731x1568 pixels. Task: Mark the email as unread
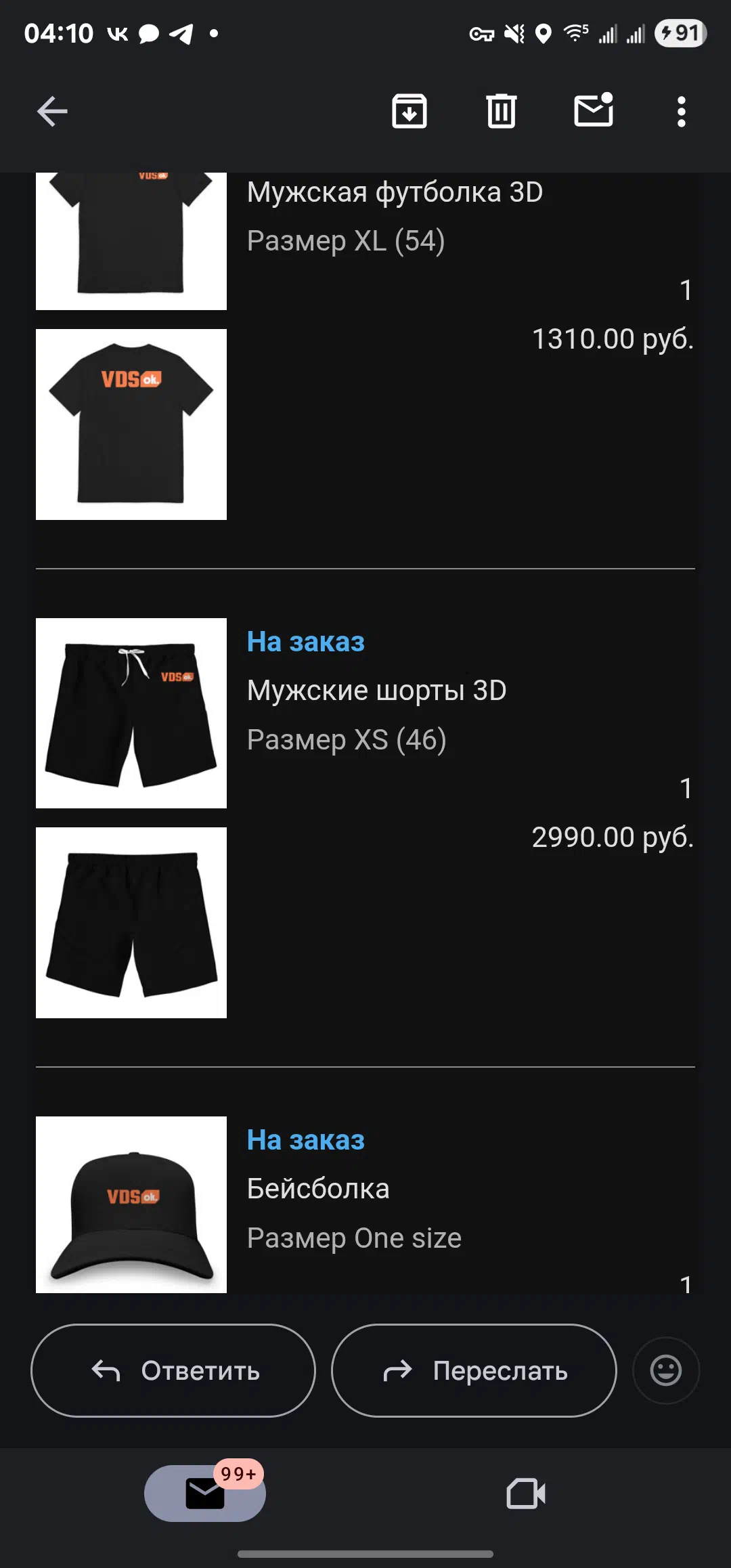[x=594, y=110]
